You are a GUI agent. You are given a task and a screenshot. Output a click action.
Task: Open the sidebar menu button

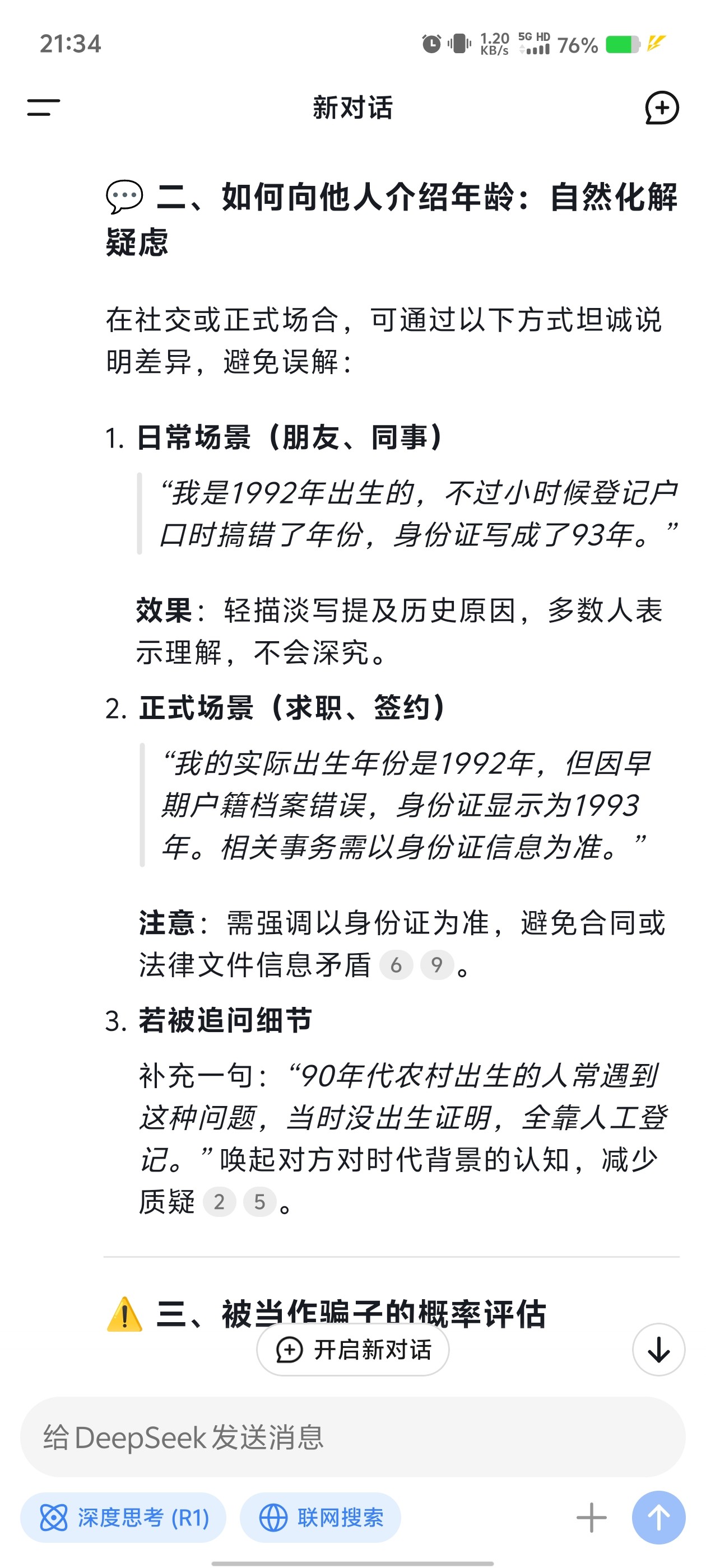pyautogui.click(x=44, y=108)
